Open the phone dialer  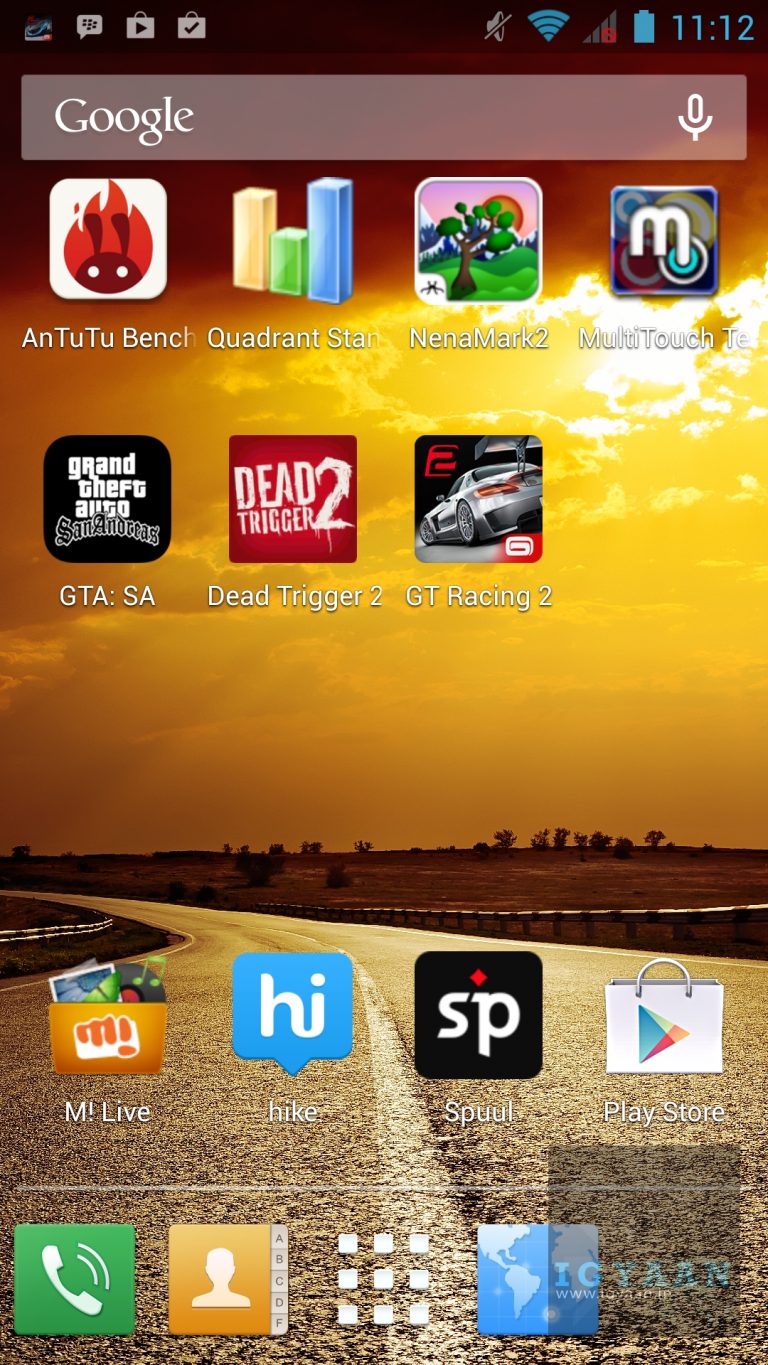[75, 1279]
